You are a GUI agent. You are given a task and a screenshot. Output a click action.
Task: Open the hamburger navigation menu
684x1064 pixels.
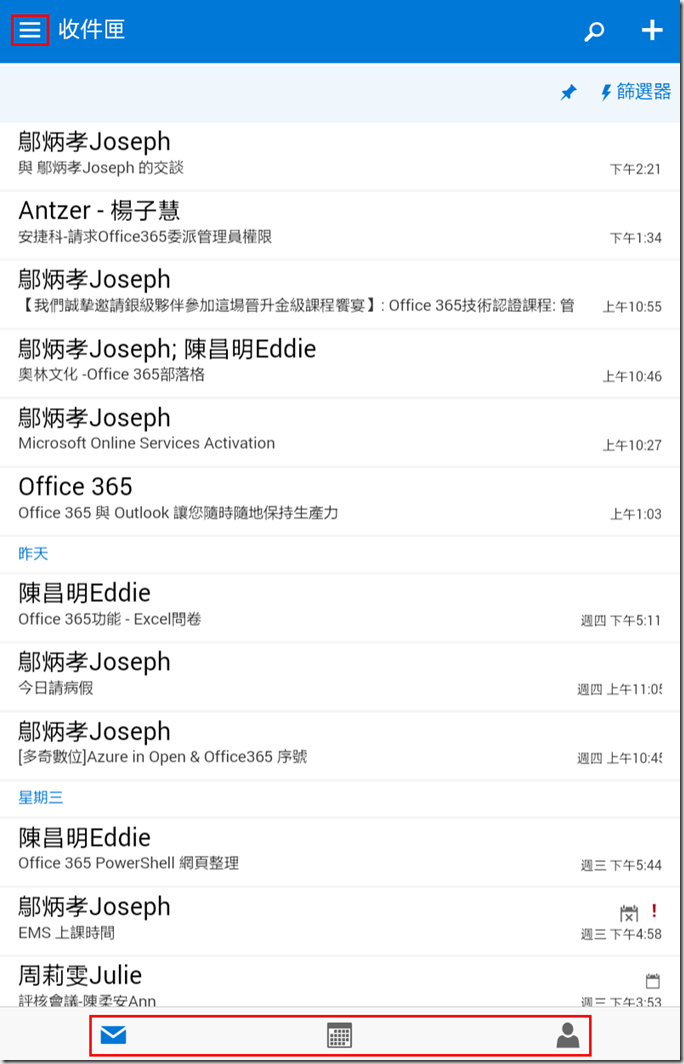(x=30, y=30)
